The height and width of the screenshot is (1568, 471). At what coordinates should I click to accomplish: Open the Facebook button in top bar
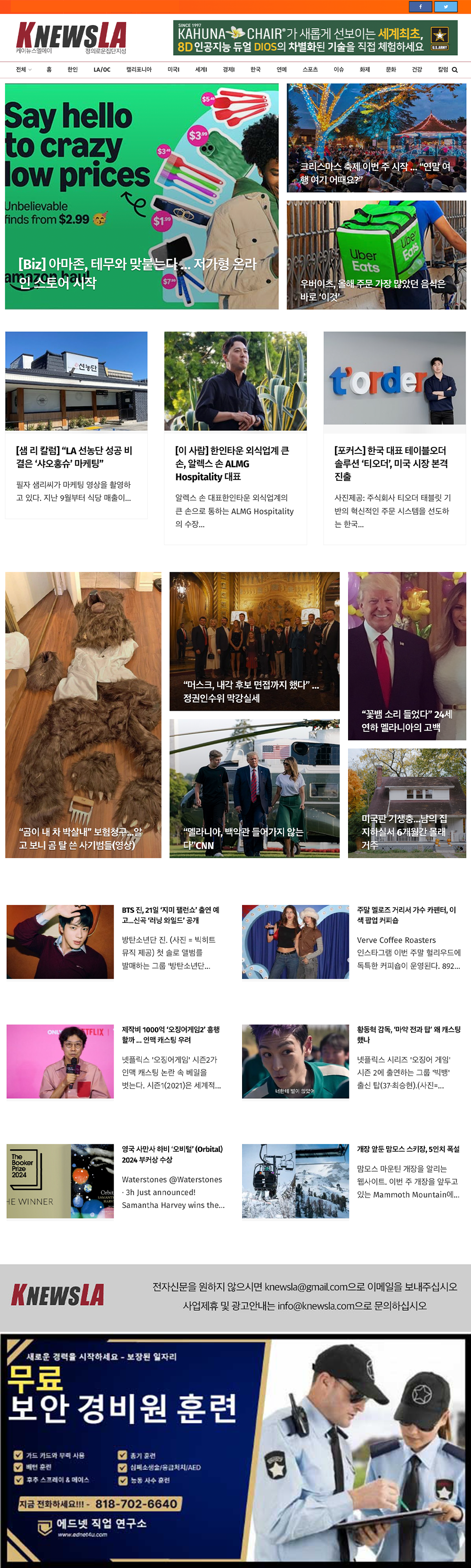(x=421, y=7)
